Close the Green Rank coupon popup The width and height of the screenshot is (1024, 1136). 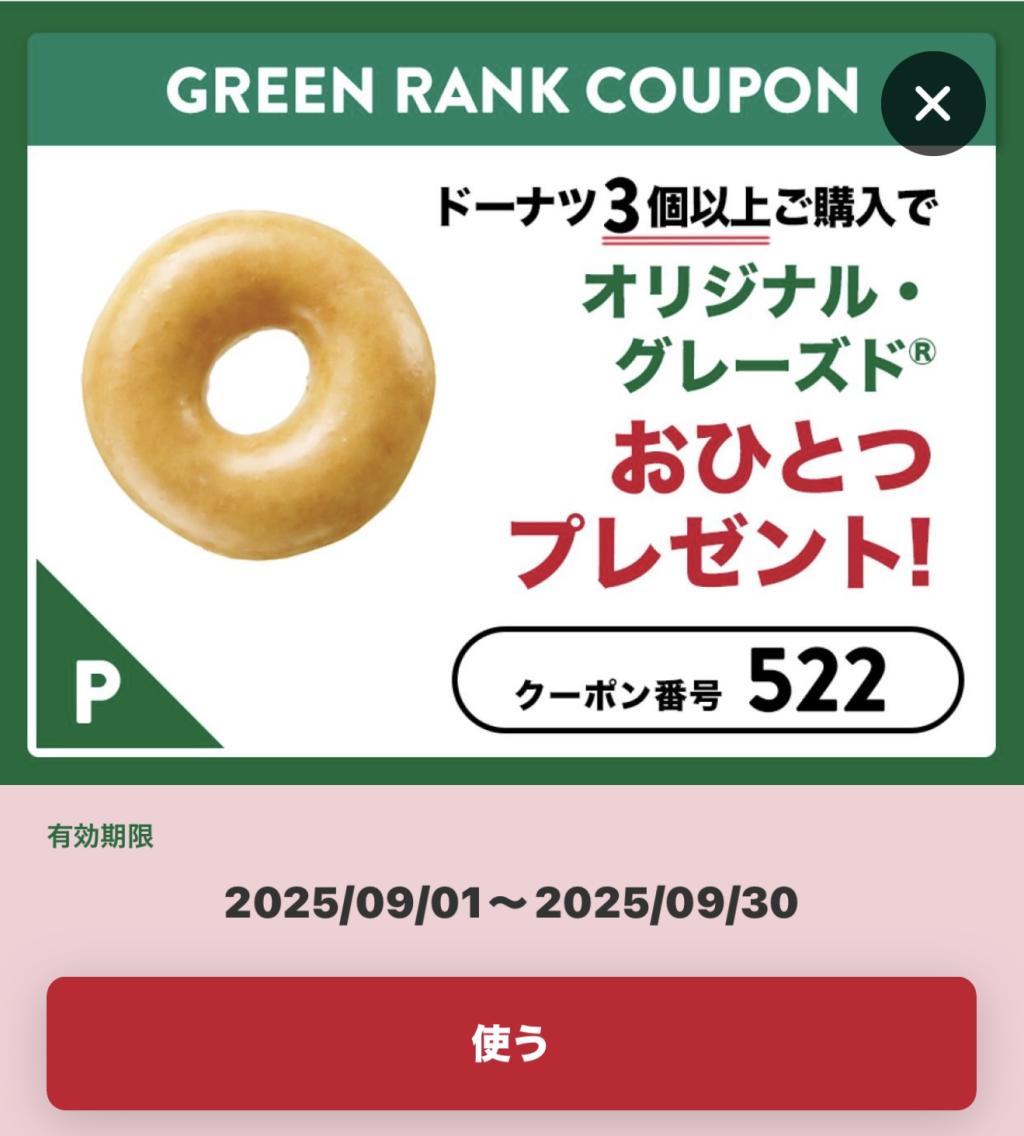click(x=932, y=104)
